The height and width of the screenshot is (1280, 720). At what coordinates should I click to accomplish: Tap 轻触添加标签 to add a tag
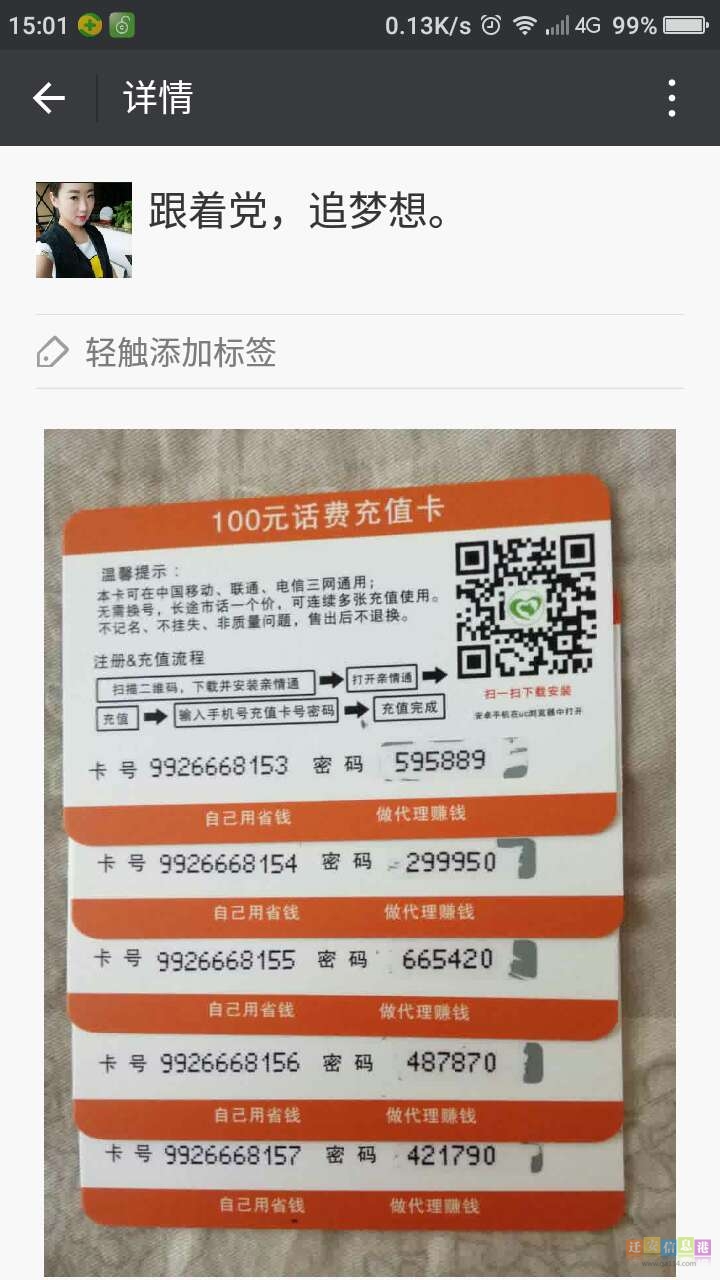[180, 352]
